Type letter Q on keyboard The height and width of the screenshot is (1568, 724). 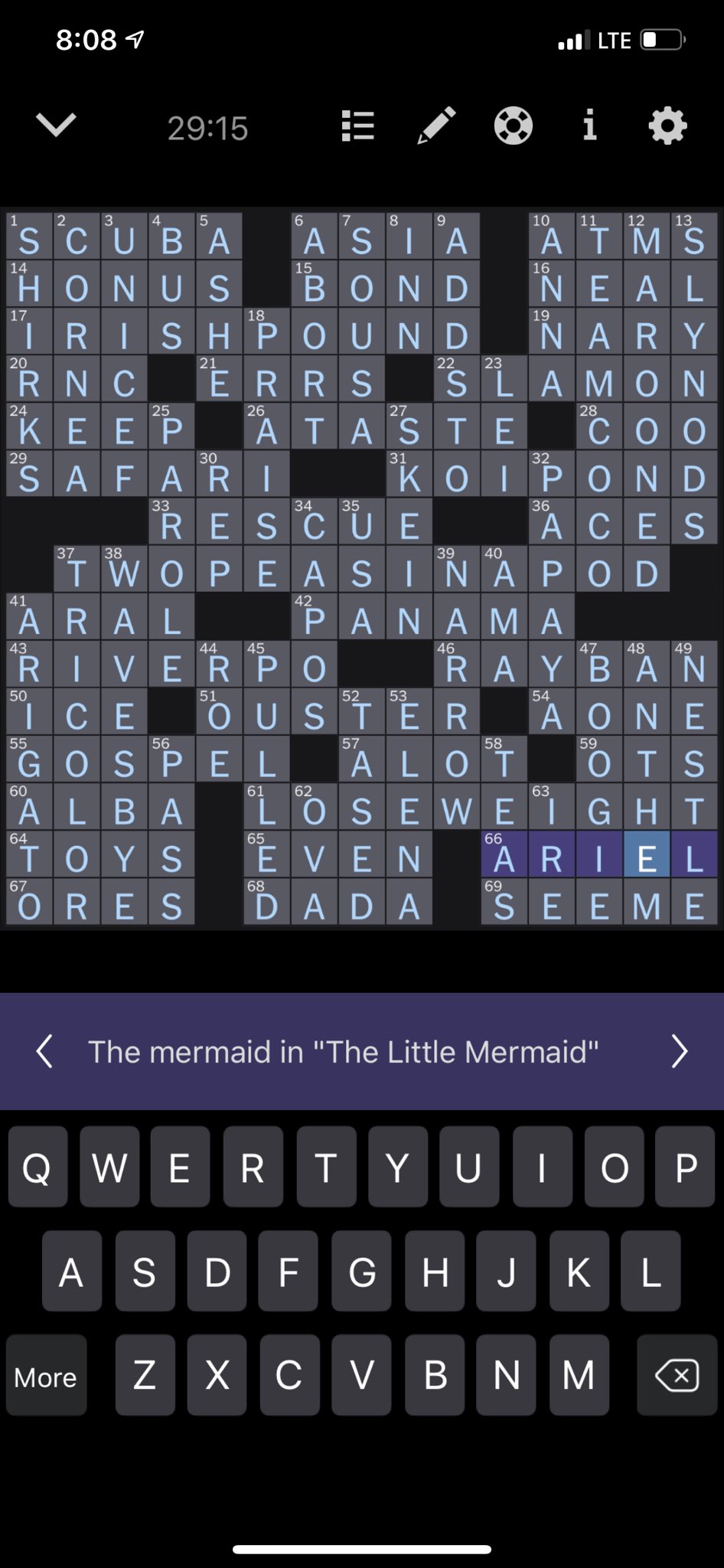38,1168
